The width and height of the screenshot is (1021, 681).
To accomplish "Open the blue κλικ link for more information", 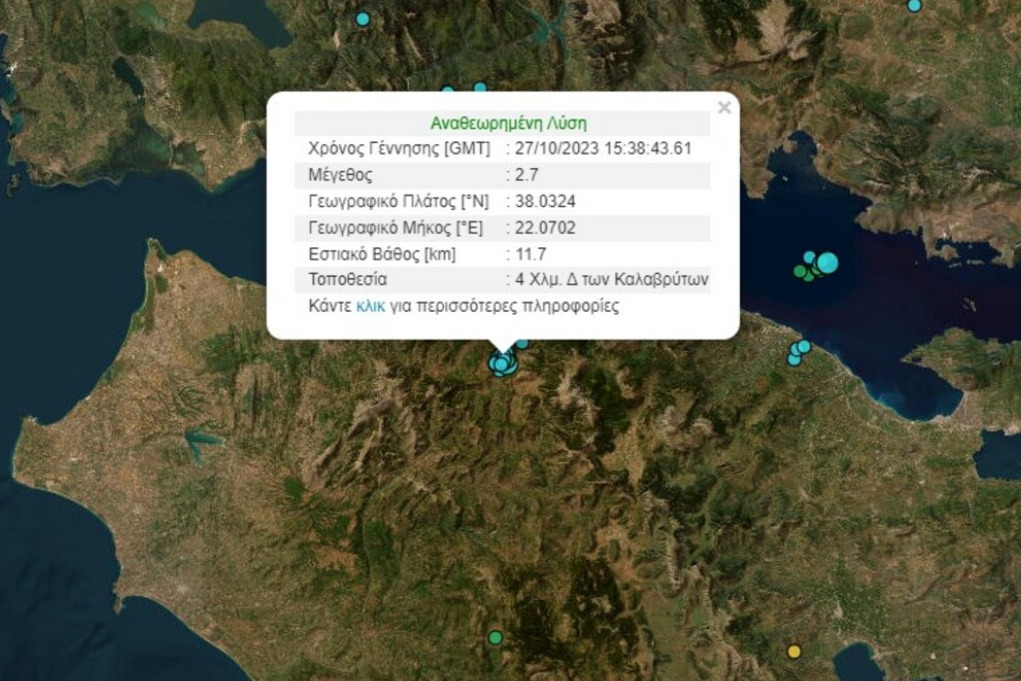I will point(370,306).
